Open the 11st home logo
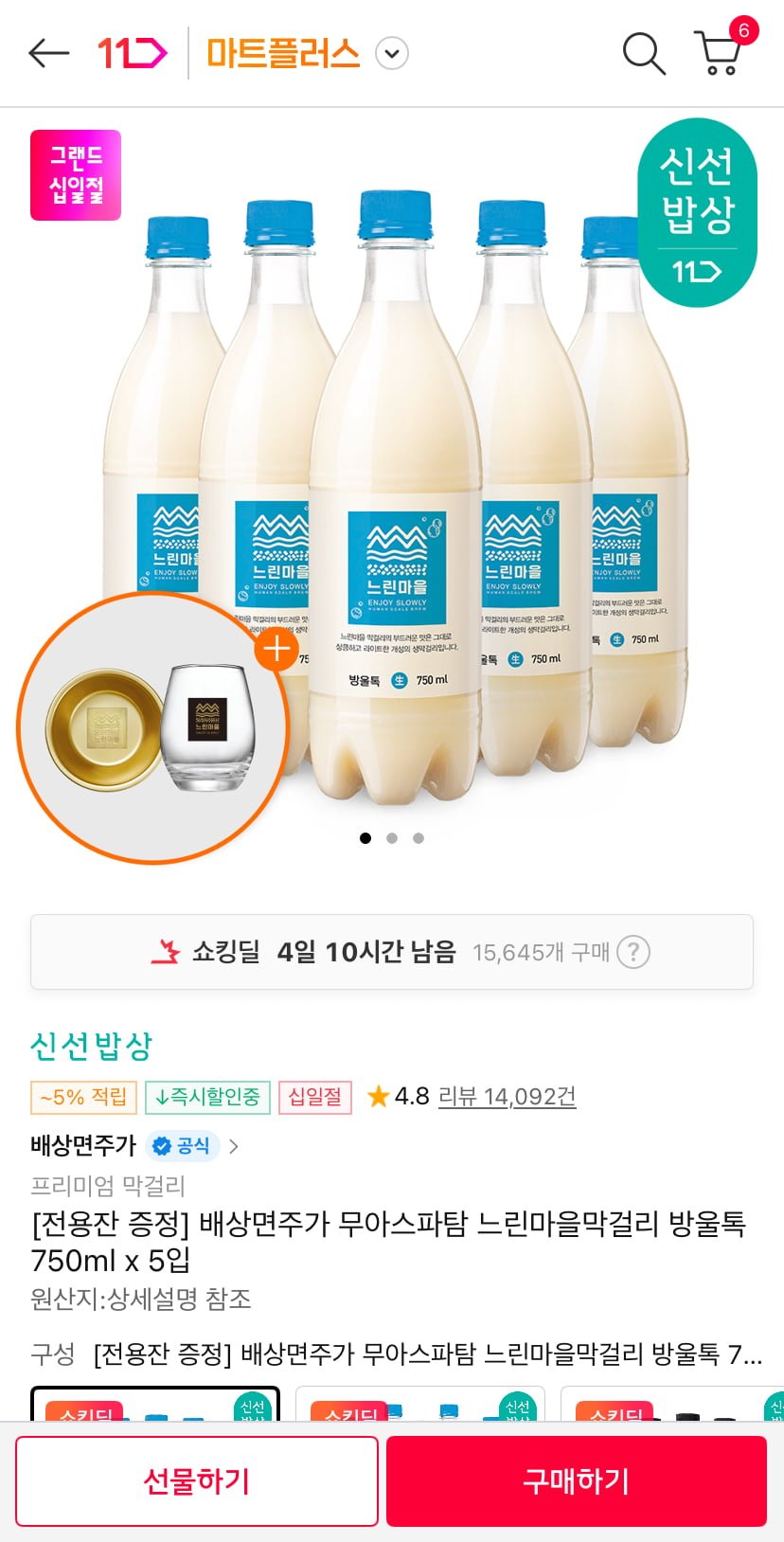 [133, 53]
